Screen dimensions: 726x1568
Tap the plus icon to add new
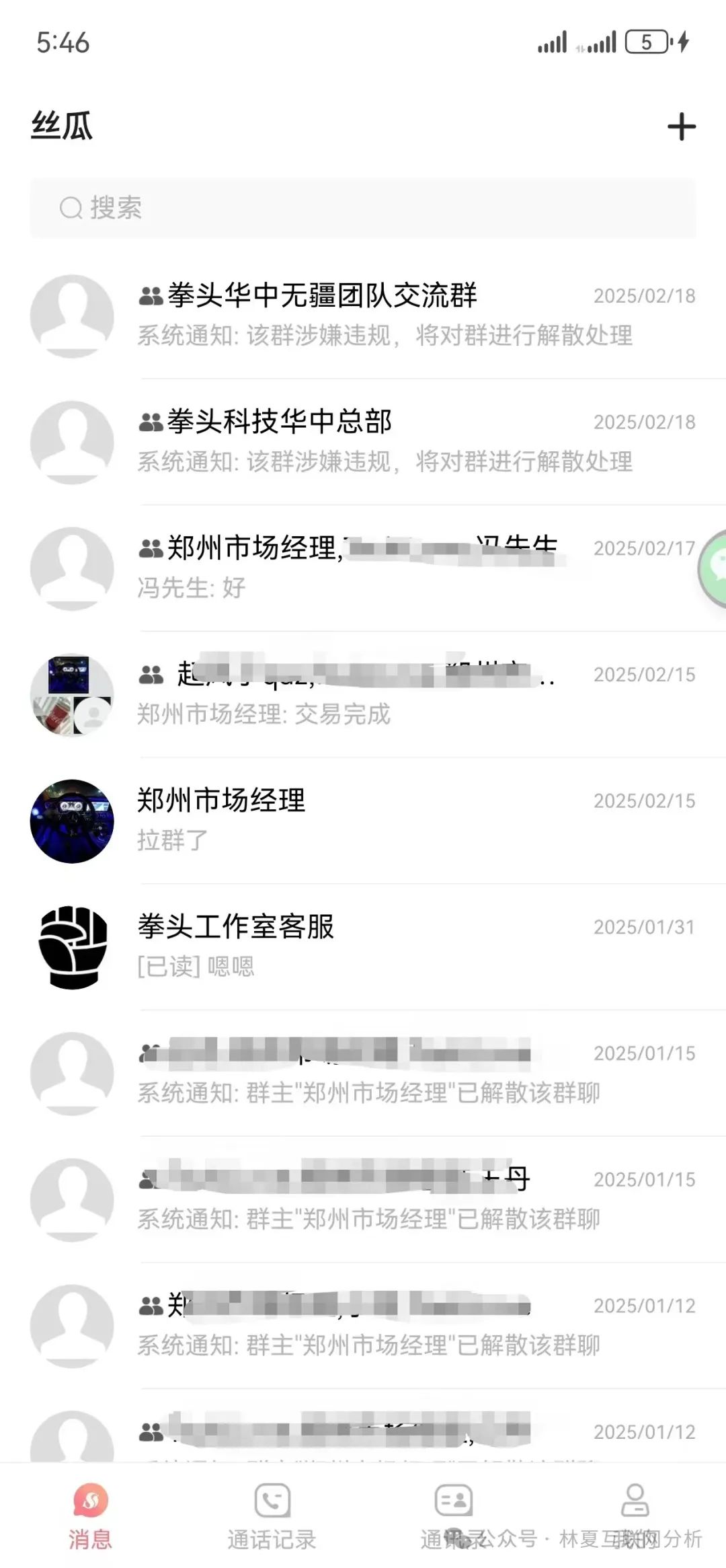pos(681,127)
